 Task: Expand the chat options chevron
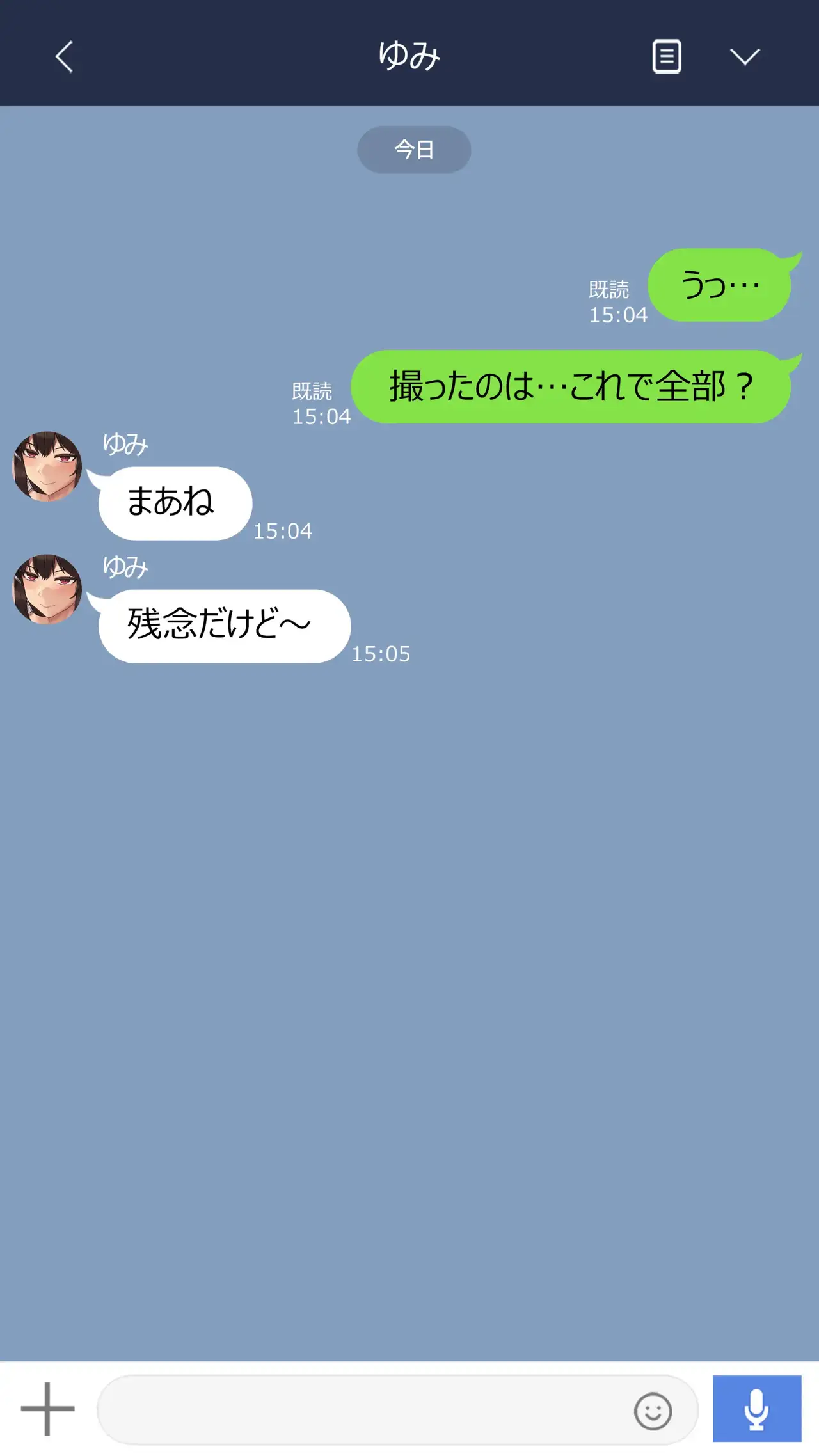745,57
